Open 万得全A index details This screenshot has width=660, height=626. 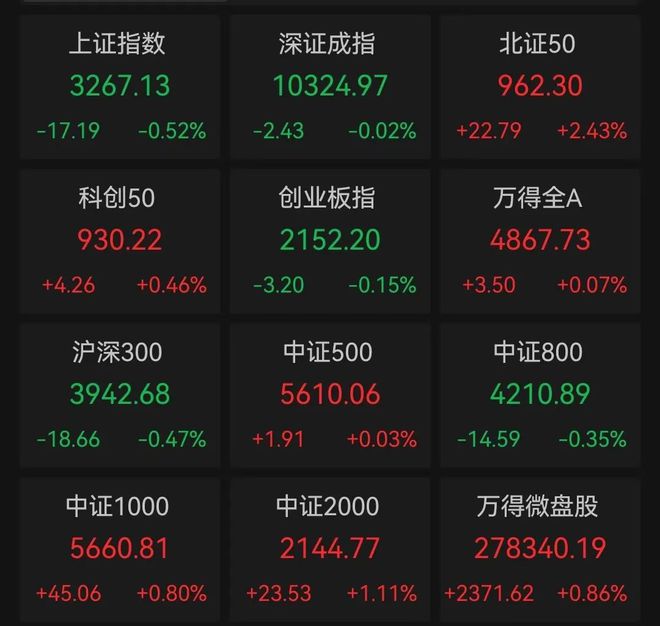(540, 240)
